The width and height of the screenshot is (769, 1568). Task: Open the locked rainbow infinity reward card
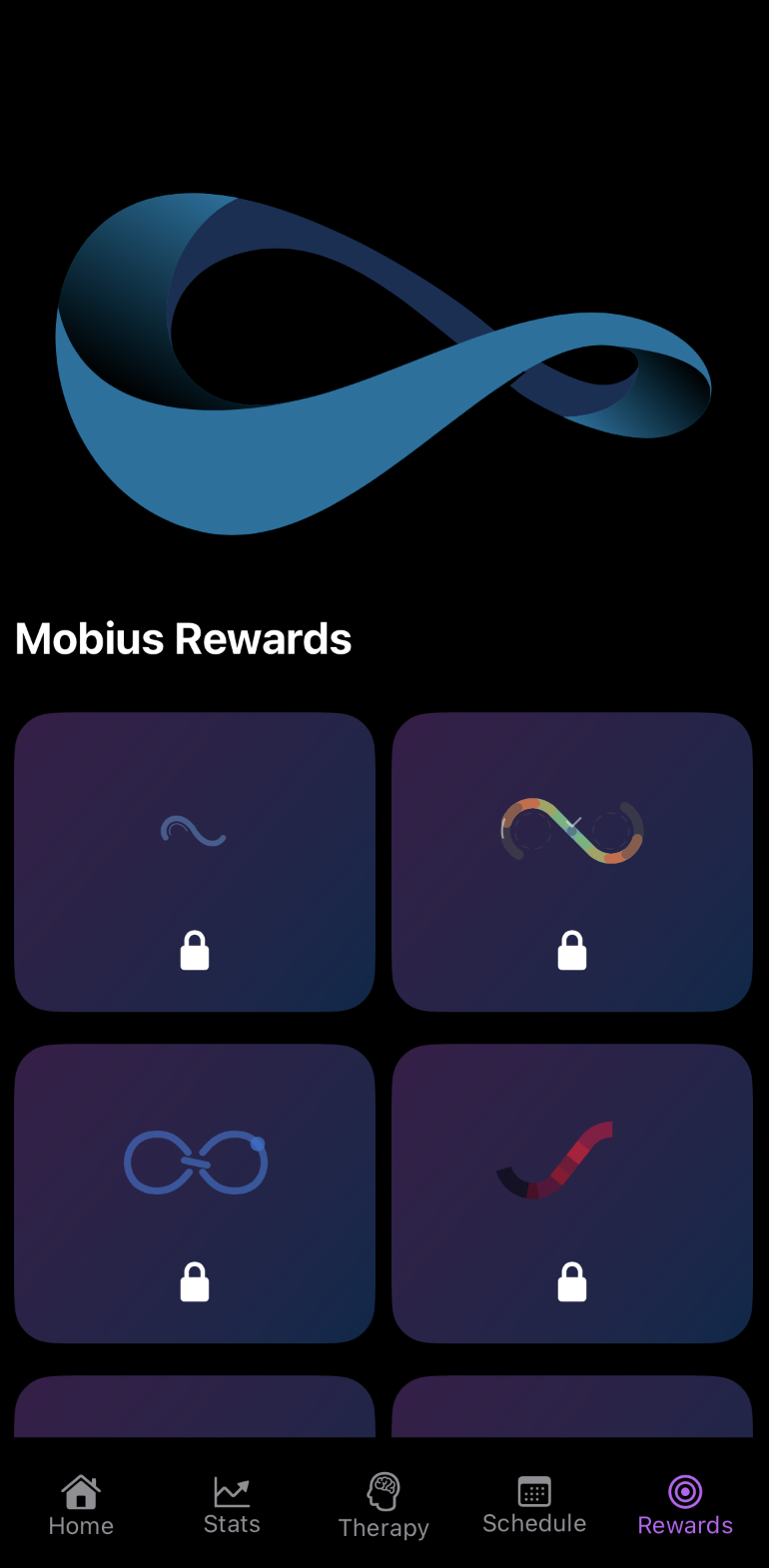tap(572, 861)
